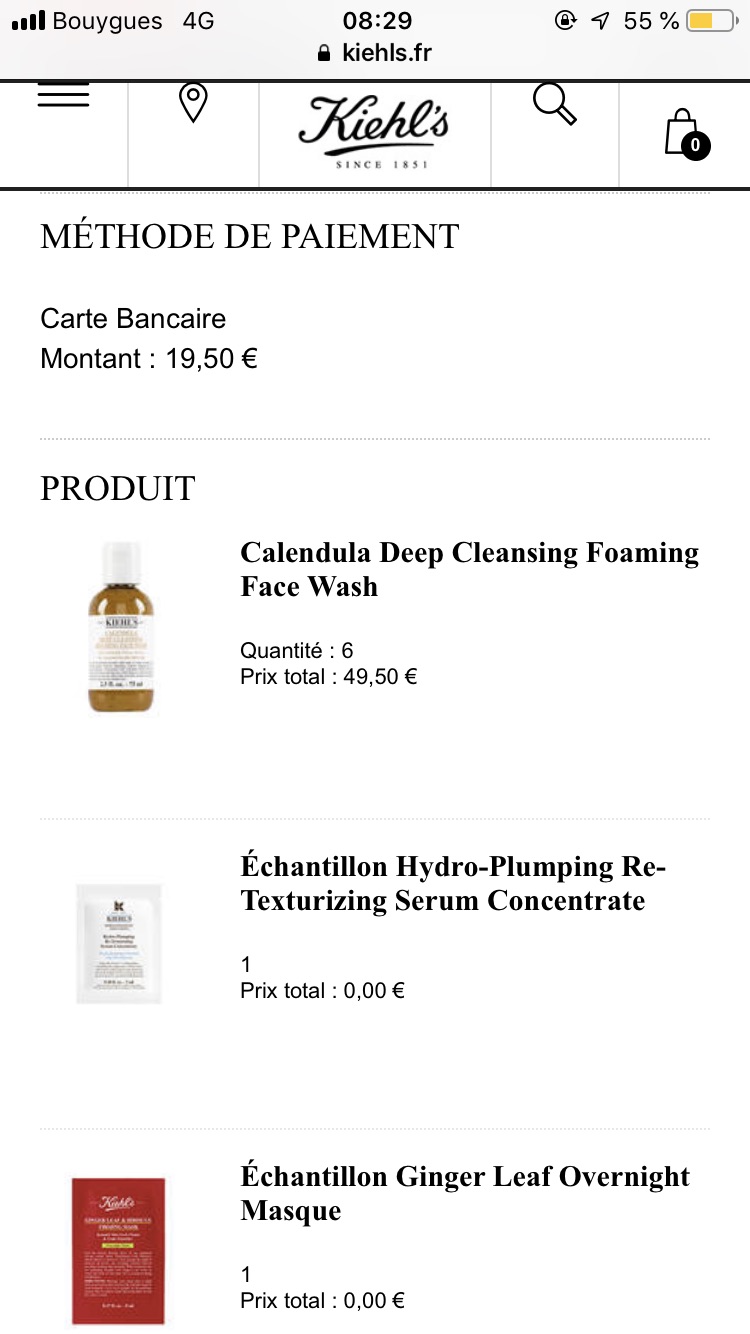This screenshot has height=1334, width=750.
Task: View the Calendula face wash image
Action: [122, 627]
